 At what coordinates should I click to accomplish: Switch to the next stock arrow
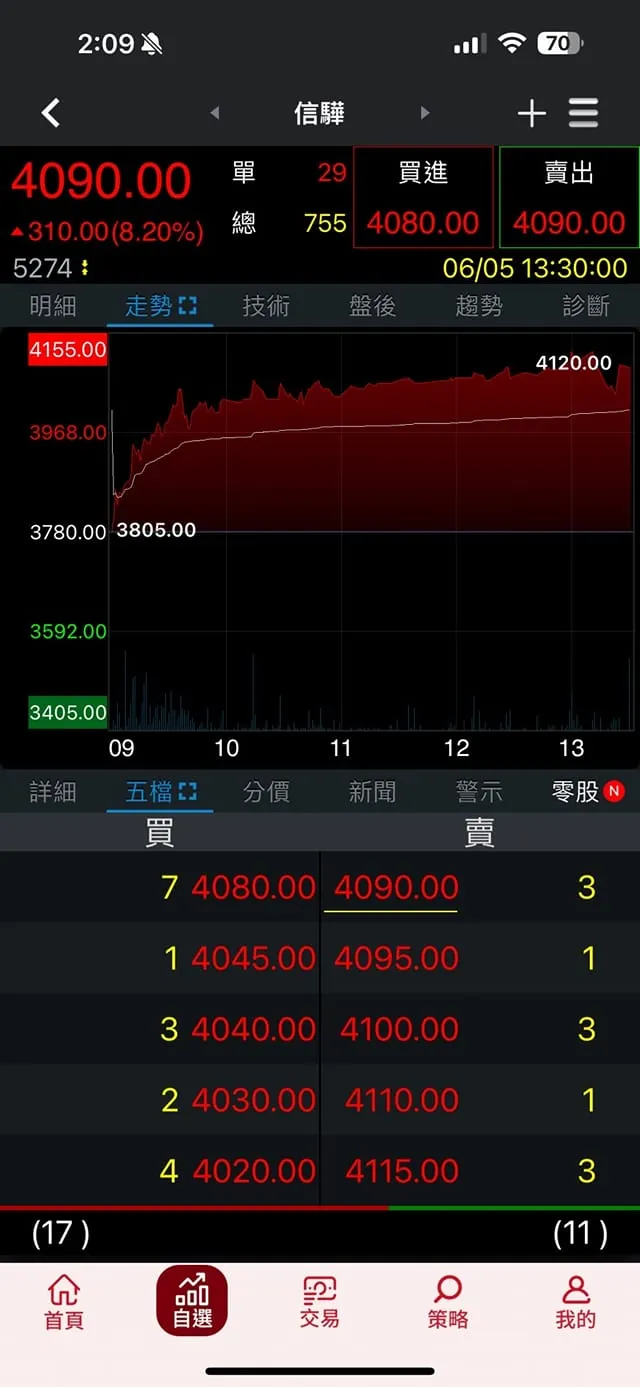[425, 113]
